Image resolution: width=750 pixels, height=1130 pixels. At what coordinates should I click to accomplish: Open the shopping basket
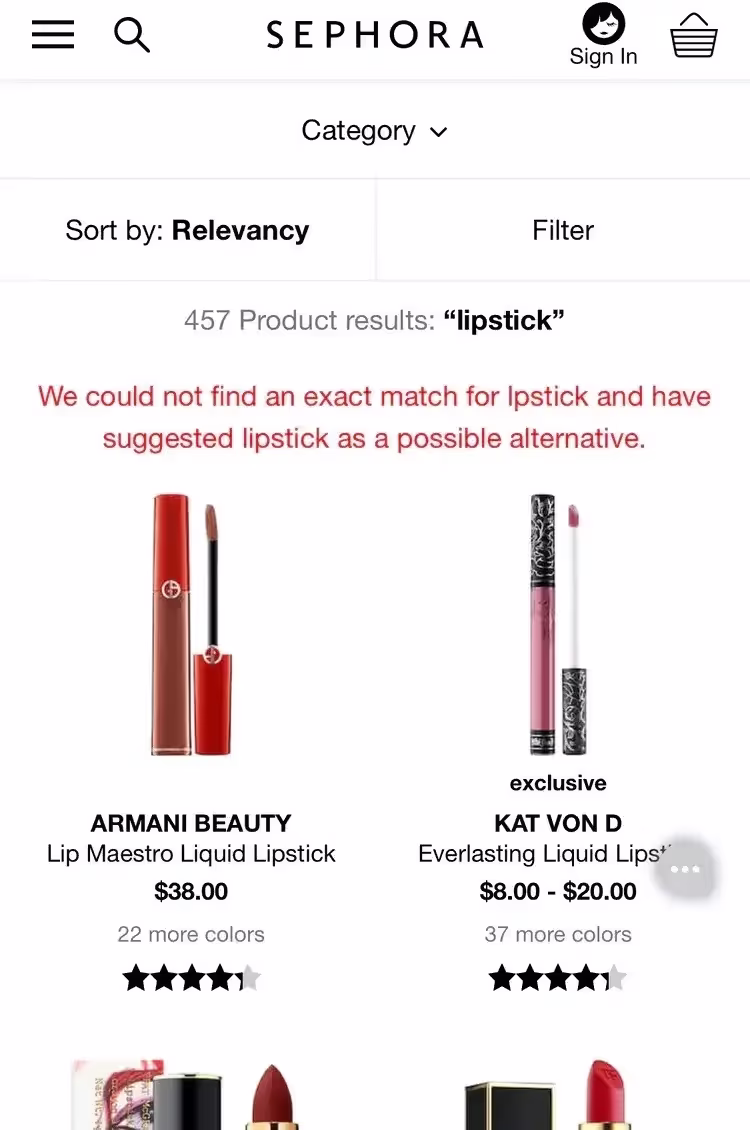pyautogui.click(x=694, y=36)
